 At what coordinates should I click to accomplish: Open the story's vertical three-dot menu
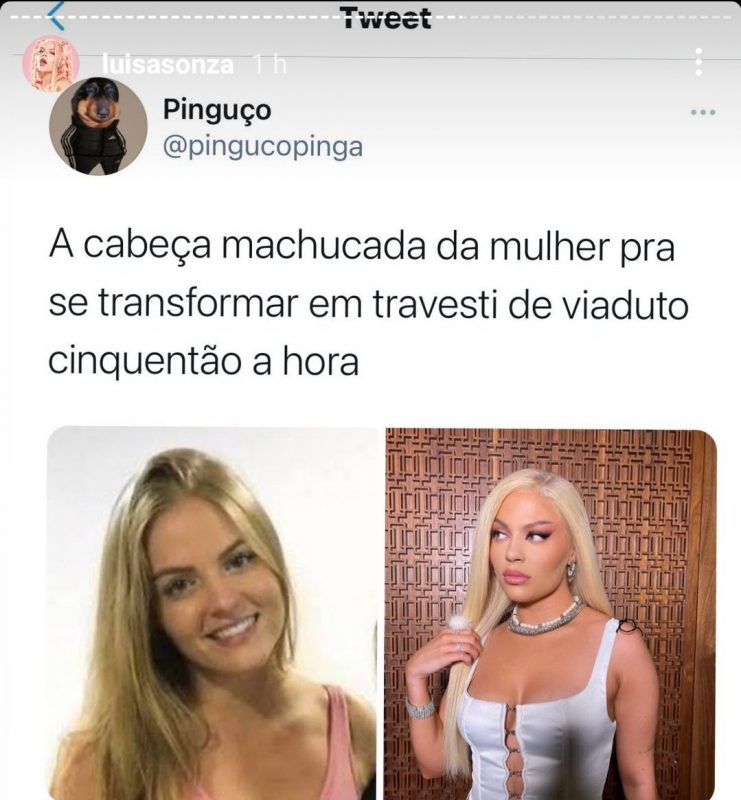point(698,62)
